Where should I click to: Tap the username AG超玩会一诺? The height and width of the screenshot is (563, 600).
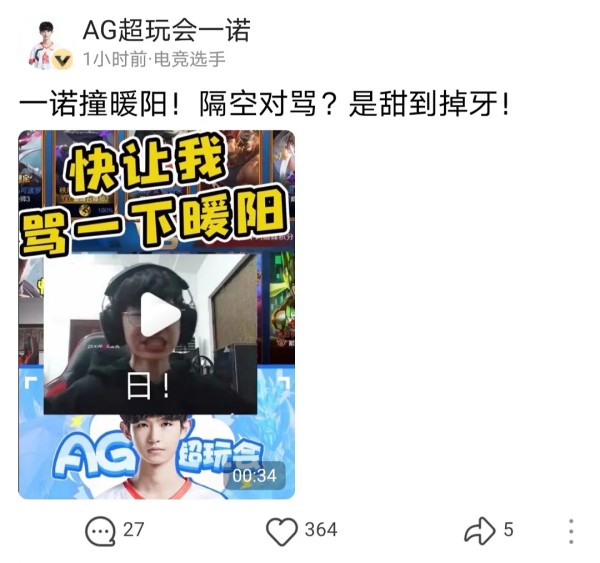(166, 30)
